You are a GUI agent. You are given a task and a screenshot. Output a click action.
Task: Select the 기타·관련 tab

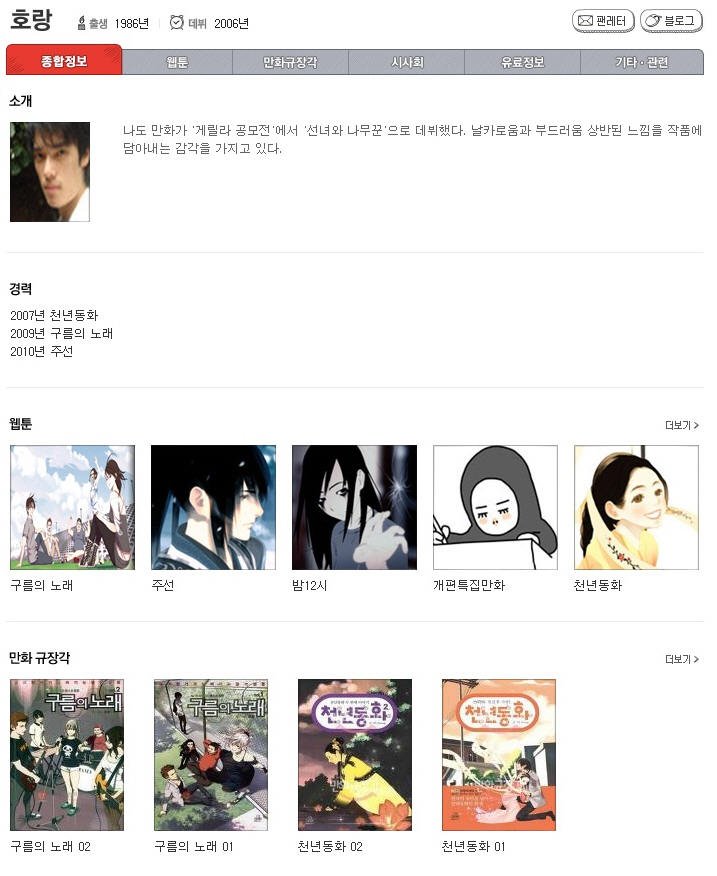point(642,62)
